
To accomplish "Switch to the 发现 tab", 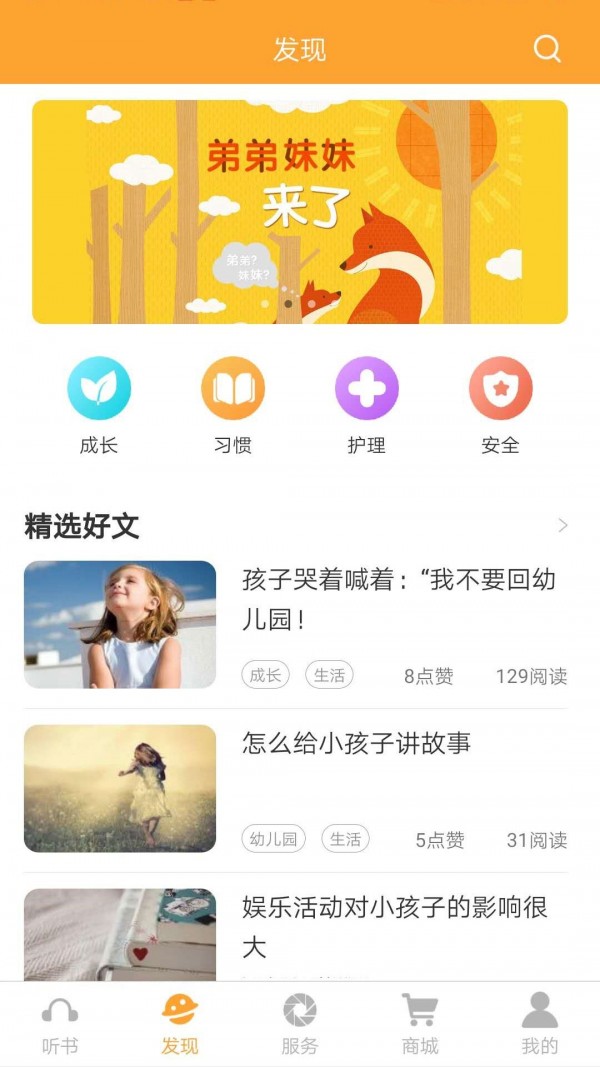I will pyautogui.click(x=180, y=1025).
